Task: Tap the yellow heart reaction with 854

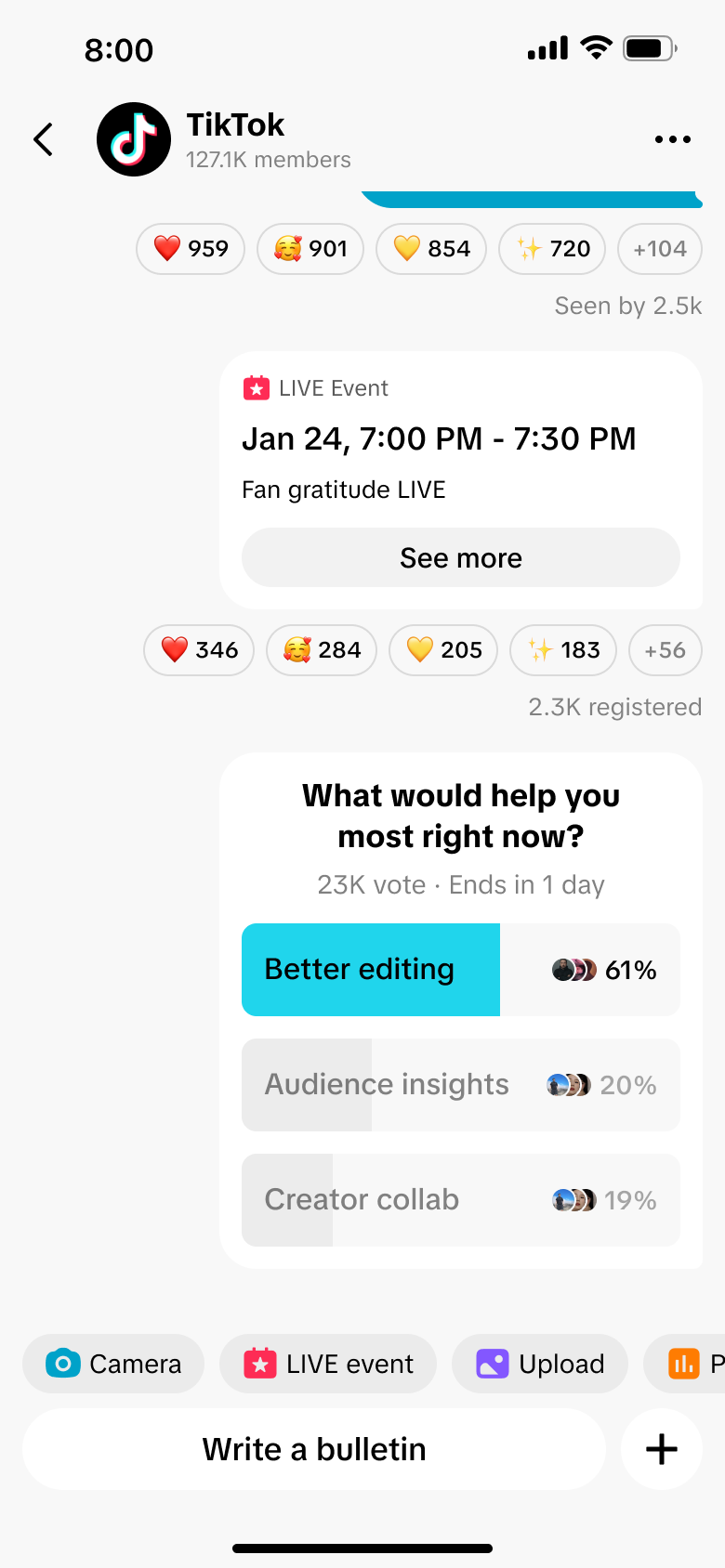Action: click(x=431, y=249)
